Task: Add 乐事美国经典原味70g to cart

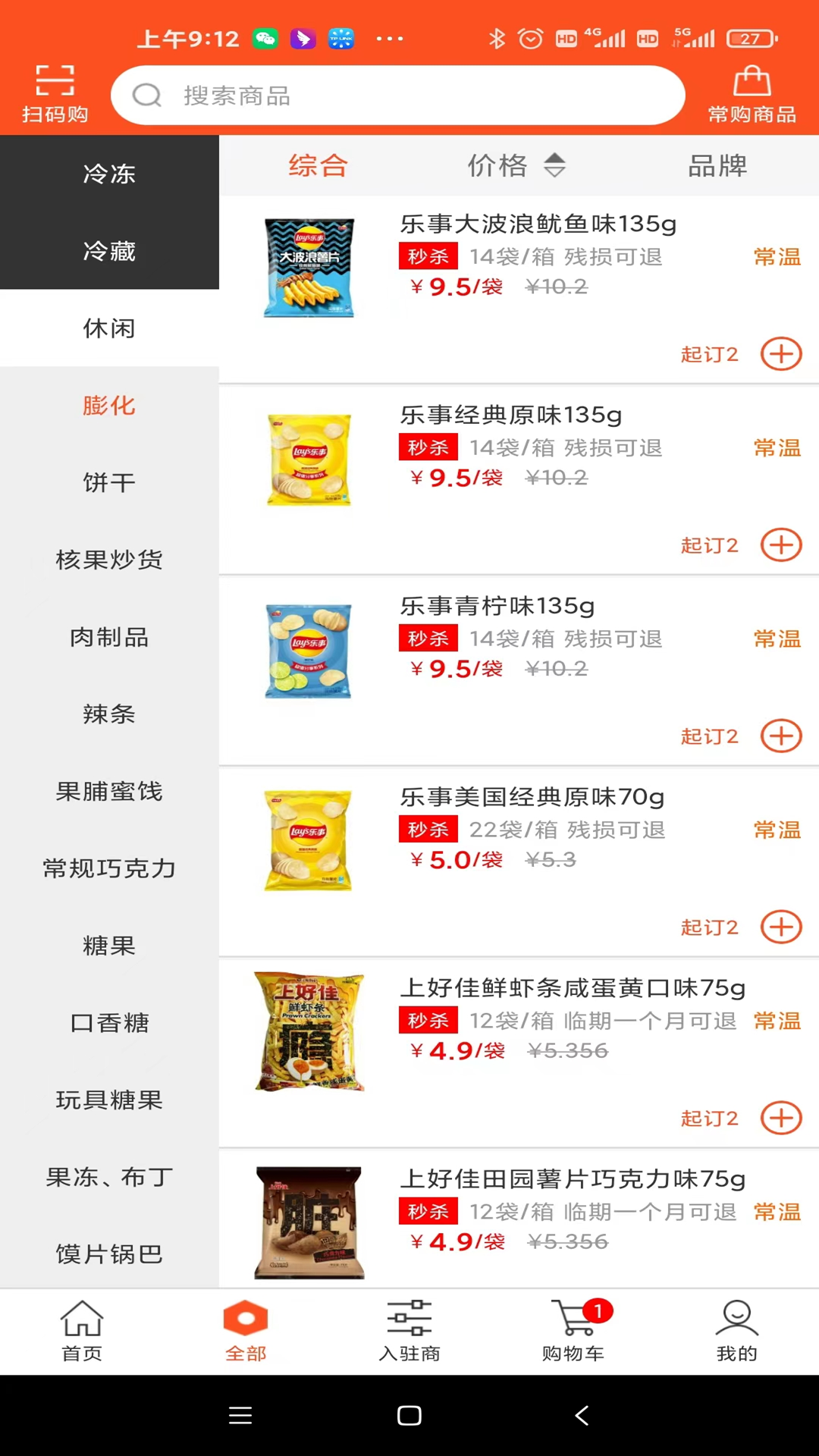Action: point(781,927)
